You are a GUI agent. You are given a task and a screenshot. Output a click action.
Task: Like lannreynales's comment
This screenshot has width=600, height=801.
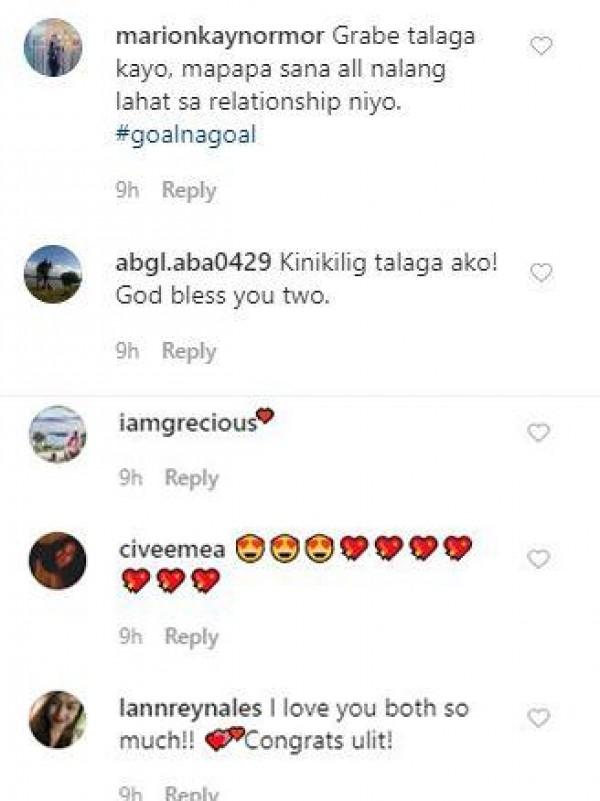coord(538,718)
